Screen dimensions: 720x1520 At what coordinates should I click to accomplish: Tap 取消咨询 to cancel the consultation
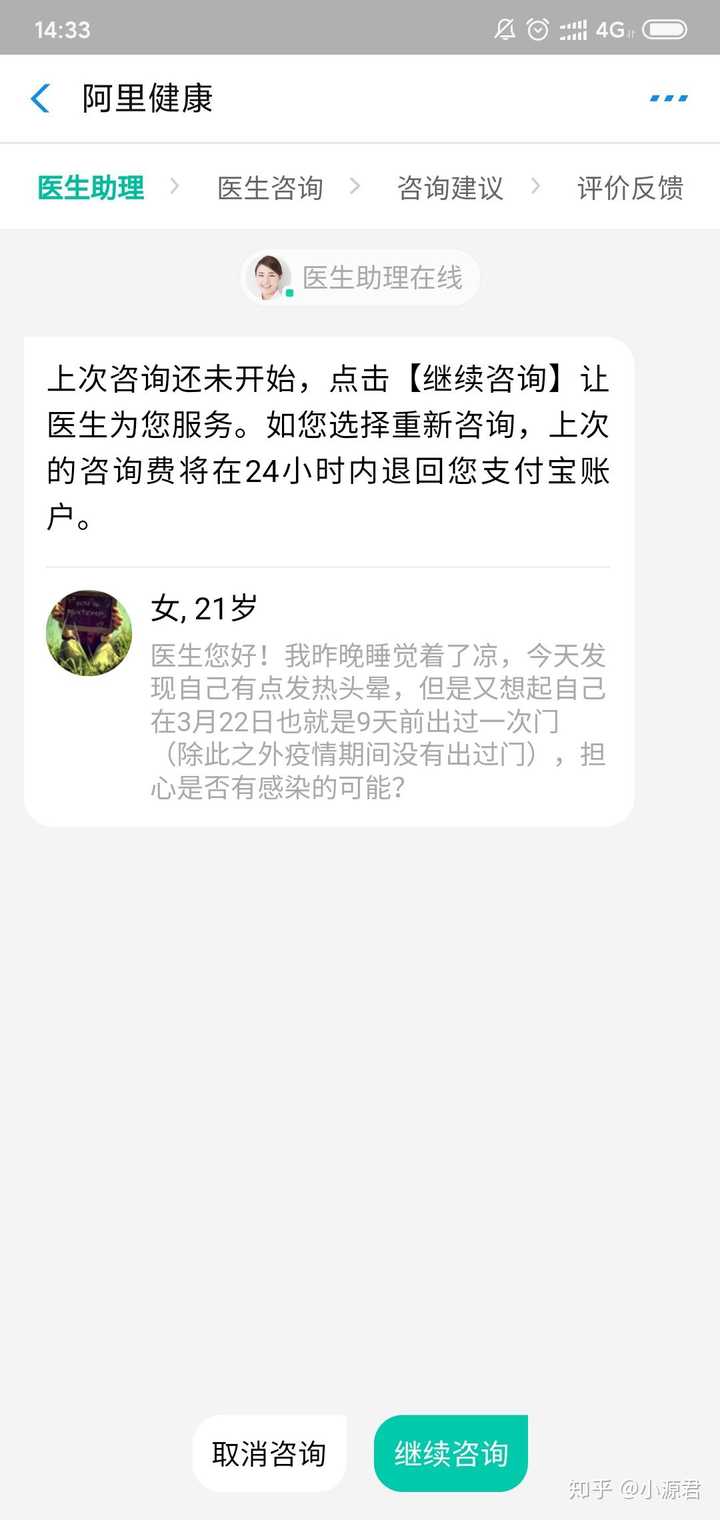[269, 1453]
